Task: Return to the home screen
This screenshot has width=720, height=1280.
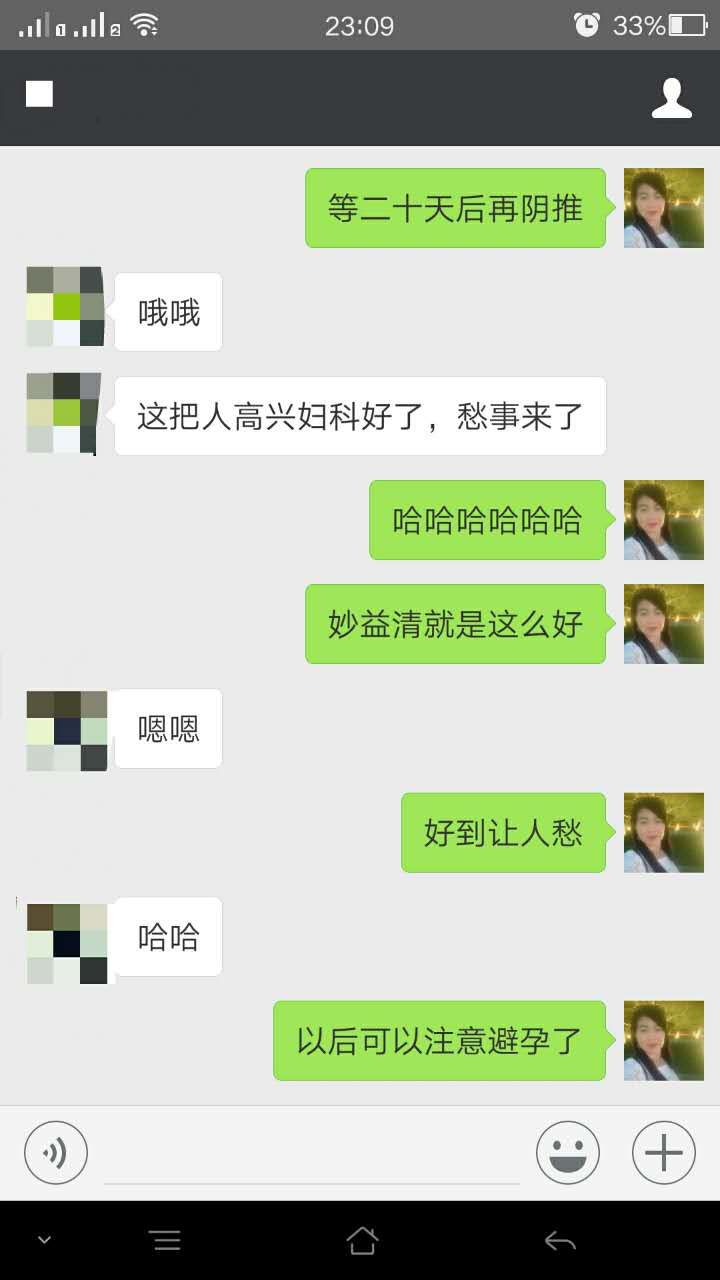Action: pyautogui.click(x=361, y=1241)
